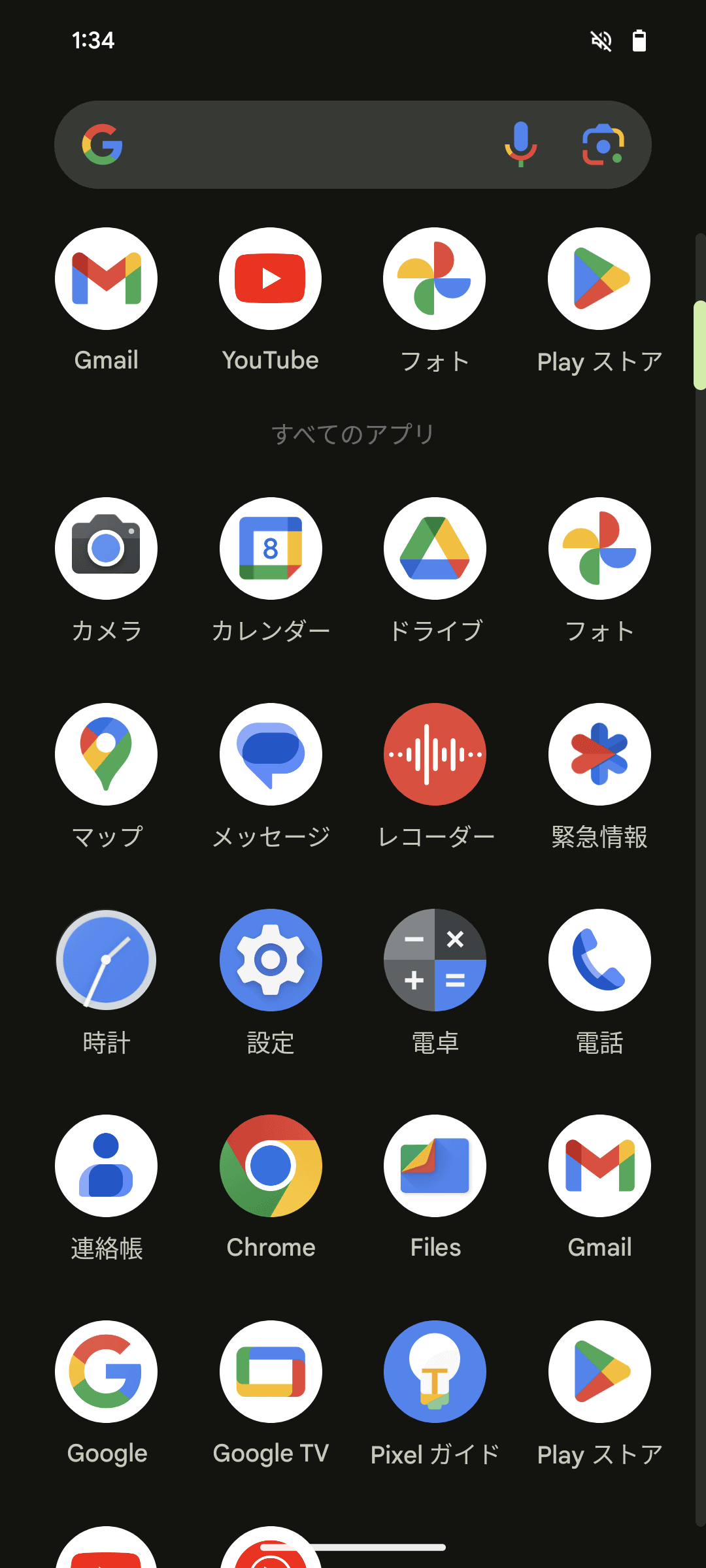Launch the レコーダー app
Screen dimensions: 706x1568
435,755
